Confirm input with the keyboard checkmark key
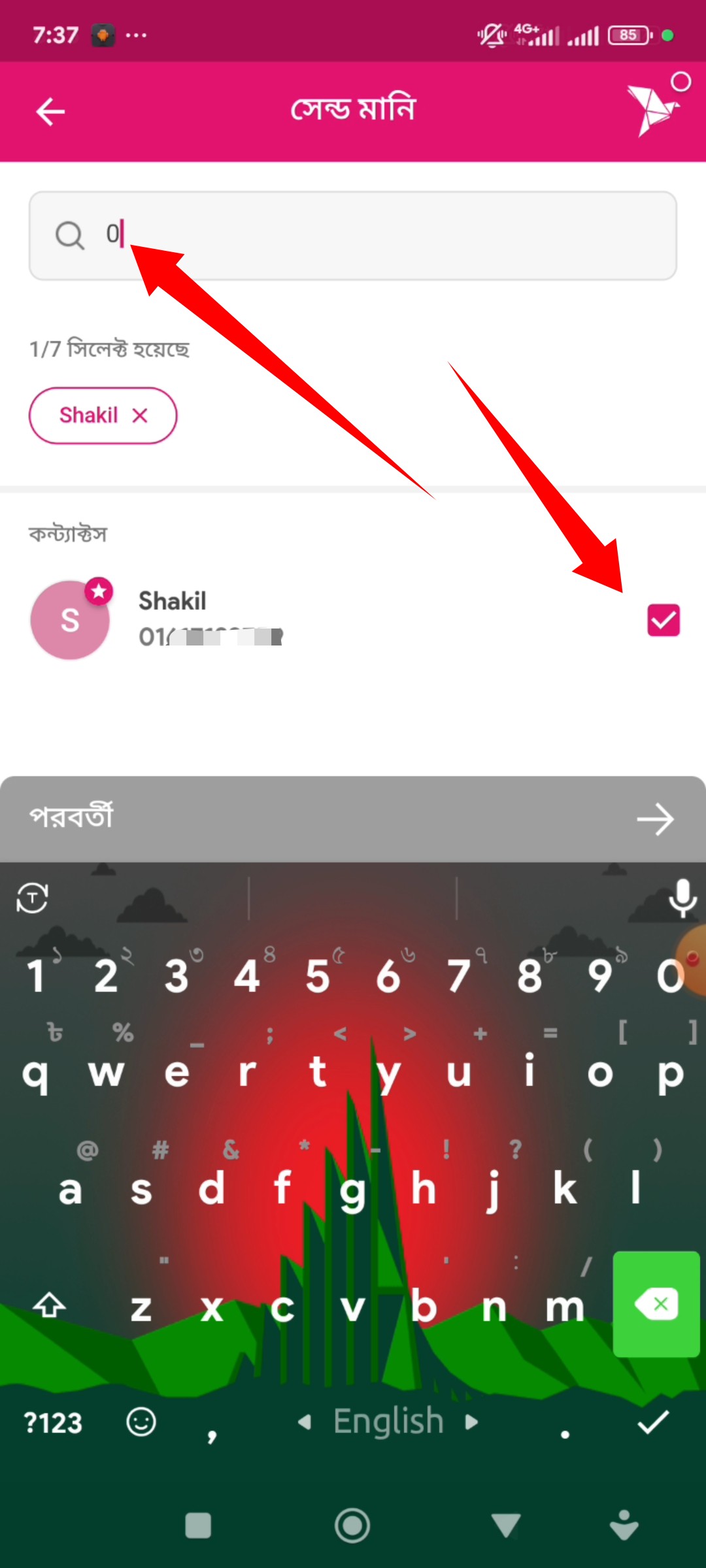This screenshot has width=706, height=1568. click(652, 1422)
